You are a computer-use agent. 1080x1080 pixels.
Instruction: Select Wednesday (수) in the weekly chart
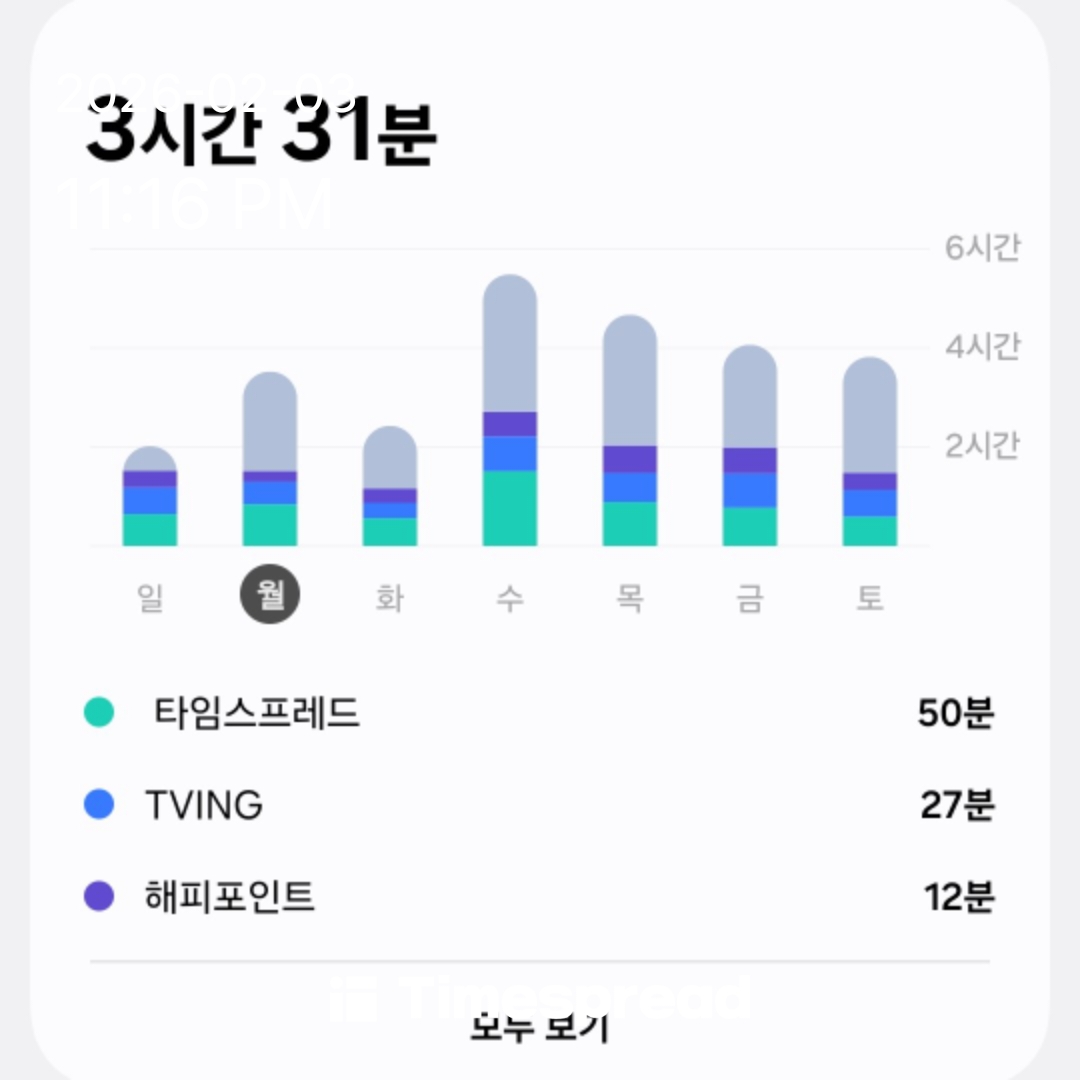[510, 598]
